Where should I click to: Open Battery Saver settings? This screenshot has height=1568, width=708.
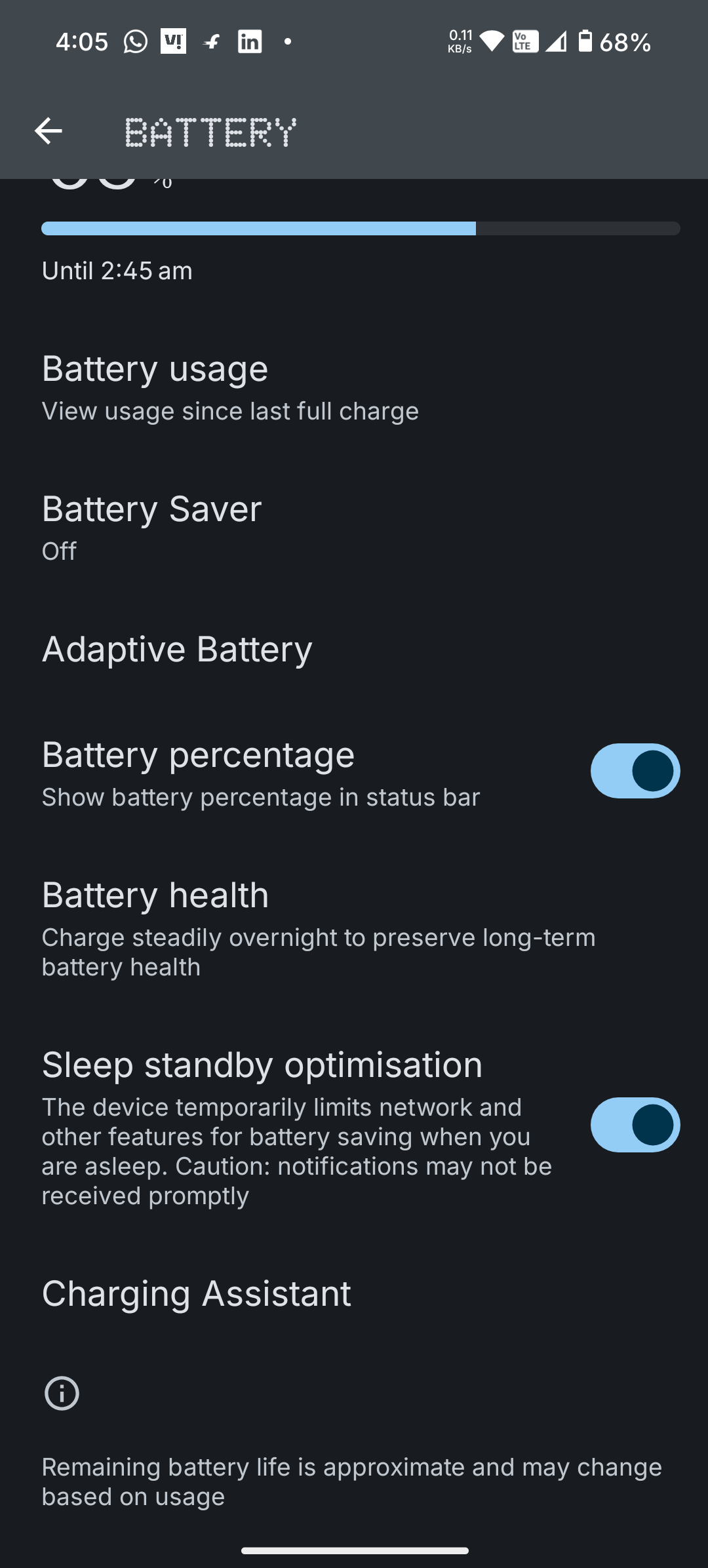[354, 528]
